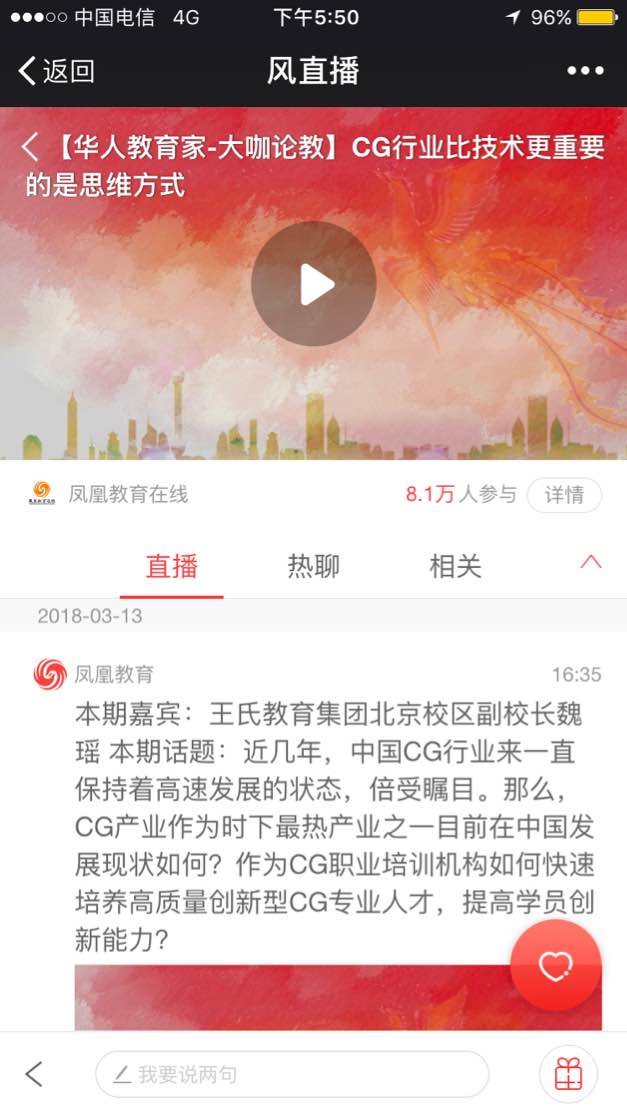Play the live stream video
This screenshot has height=1115, width=627.
pyautogui.click(x=313, y=284)
